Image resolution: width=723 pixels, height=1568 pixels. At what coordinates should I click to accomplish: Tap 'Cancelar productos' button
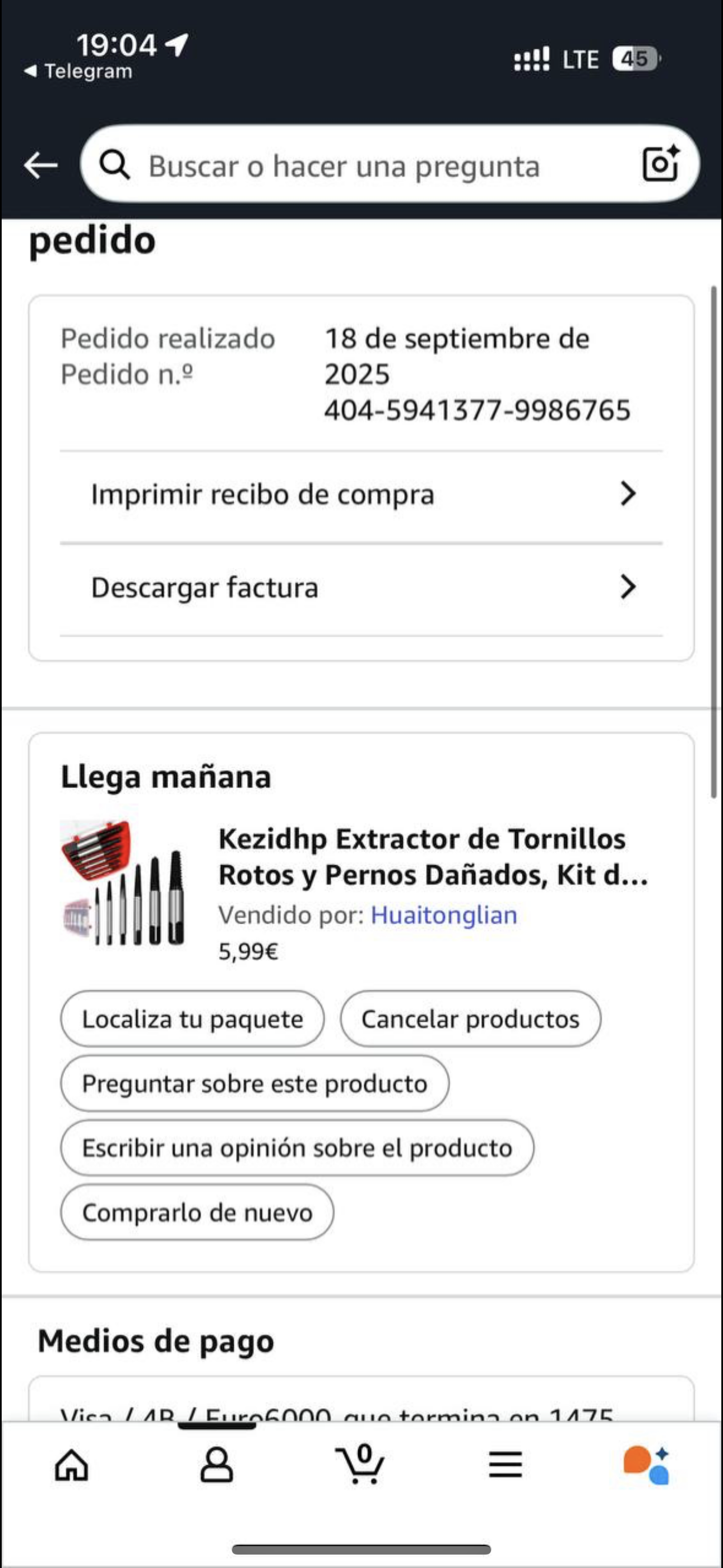[x=470, y=1019]
